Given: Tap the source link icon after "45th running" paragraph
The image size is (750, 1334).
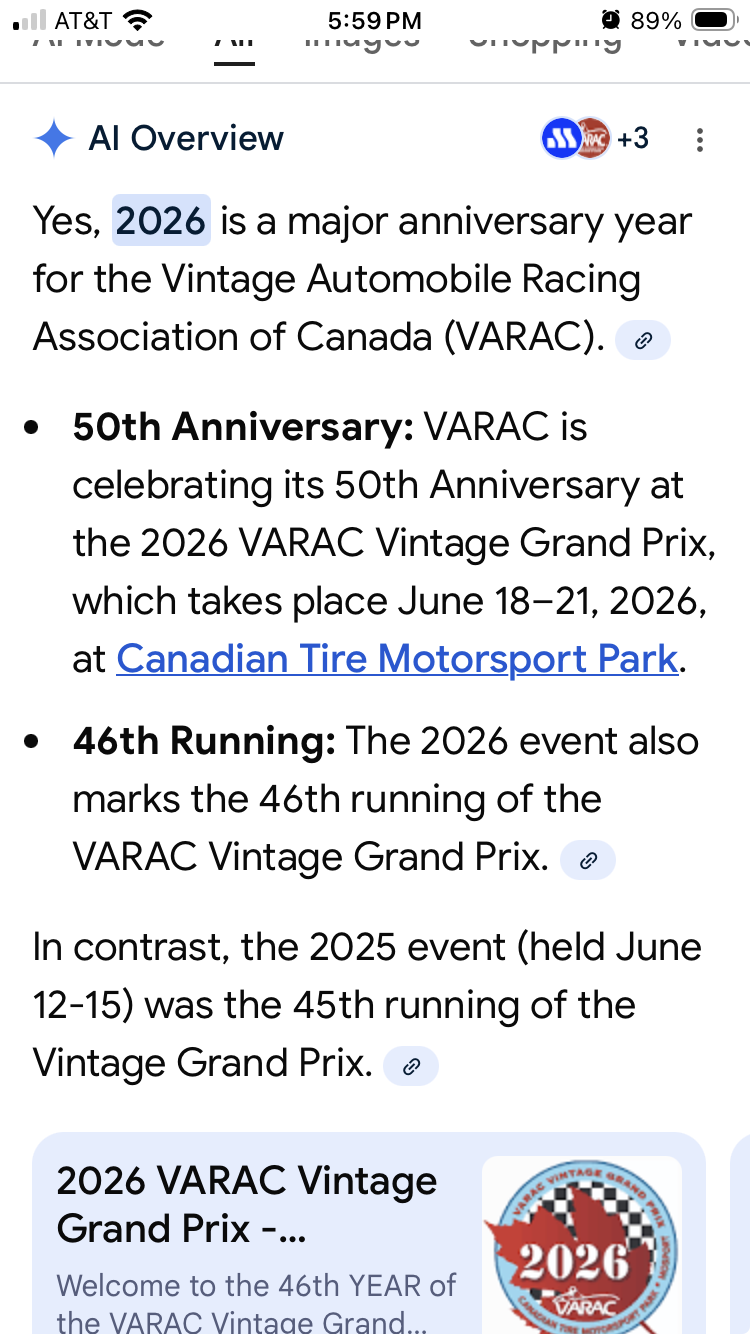Looking at the screenshot, I should (411, 1066).
